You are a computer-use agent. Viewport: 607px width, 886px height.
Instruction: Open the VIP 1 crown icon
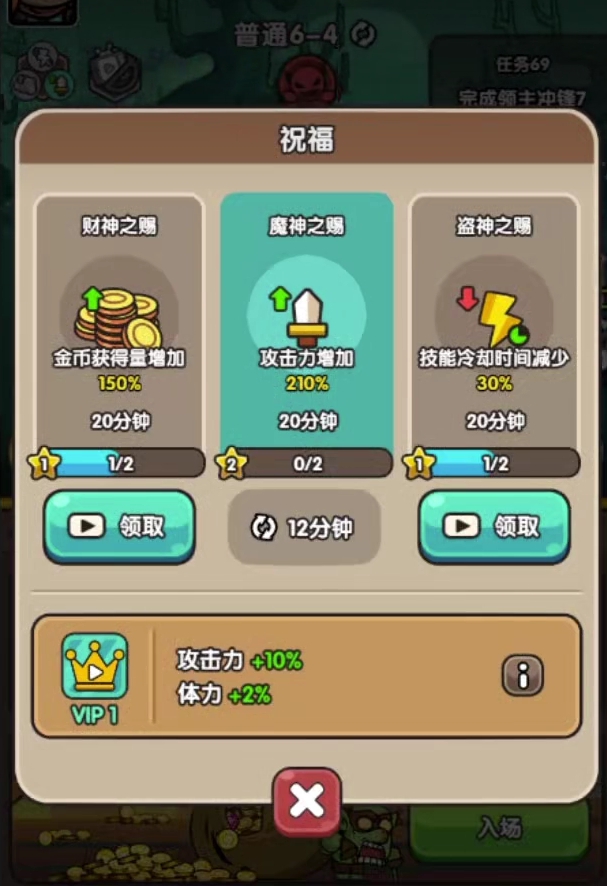tap(95, 666)
